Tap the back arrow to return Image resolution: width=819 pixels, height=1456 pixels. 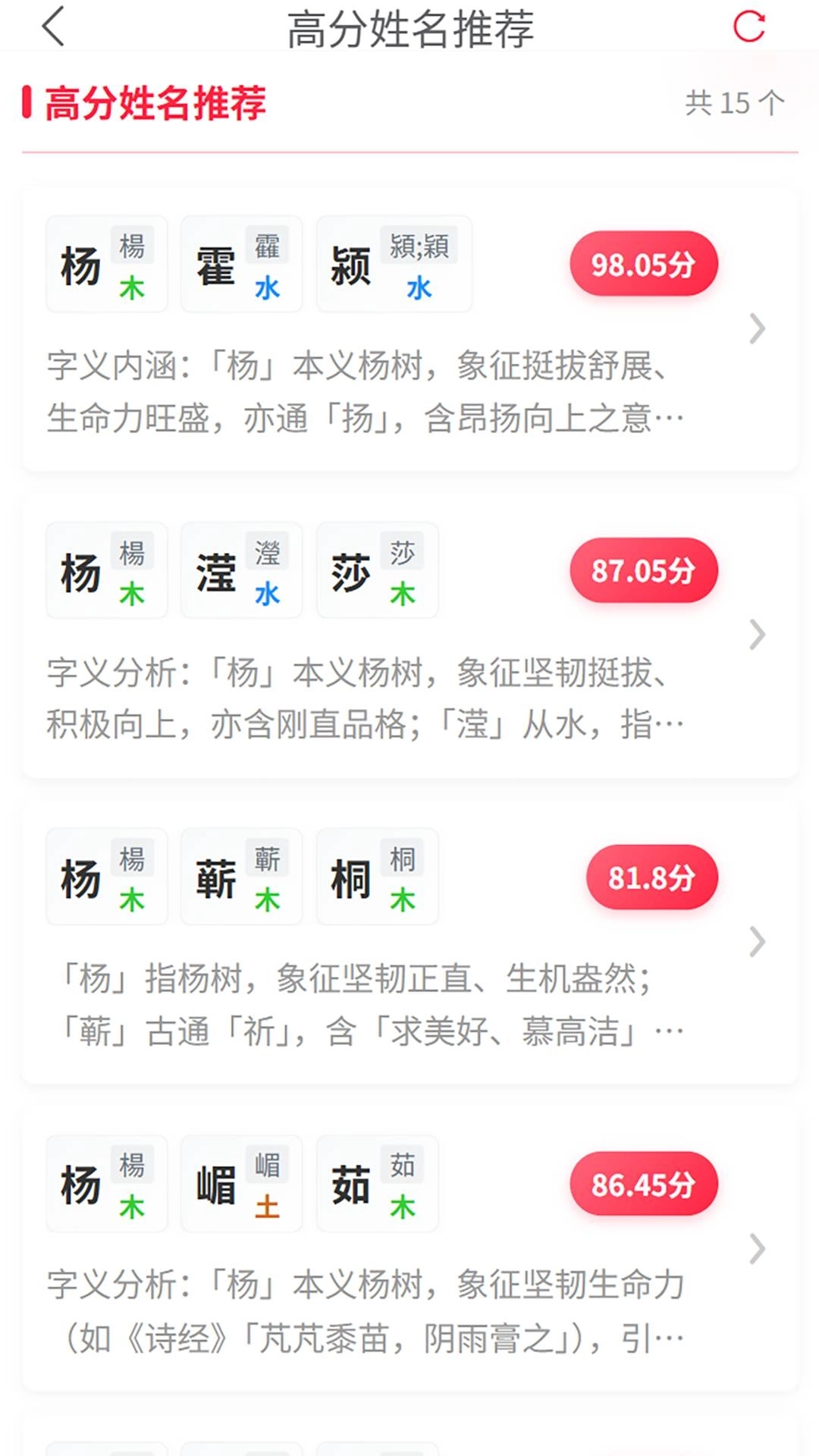coord(53,27)
